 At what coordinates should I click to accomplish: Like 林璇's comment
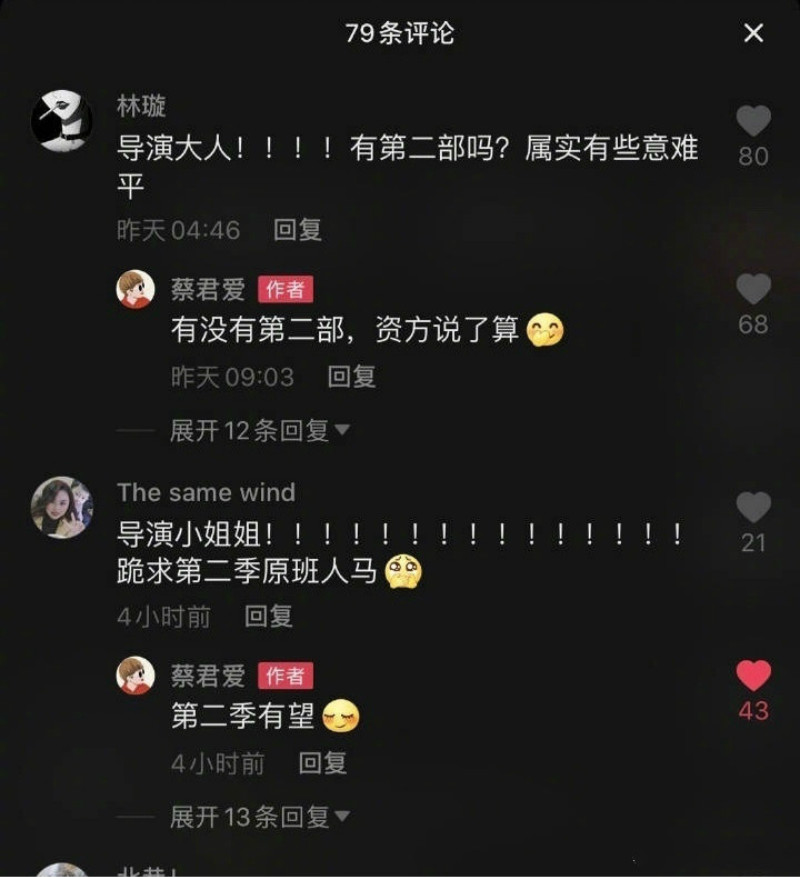[753, 122]
